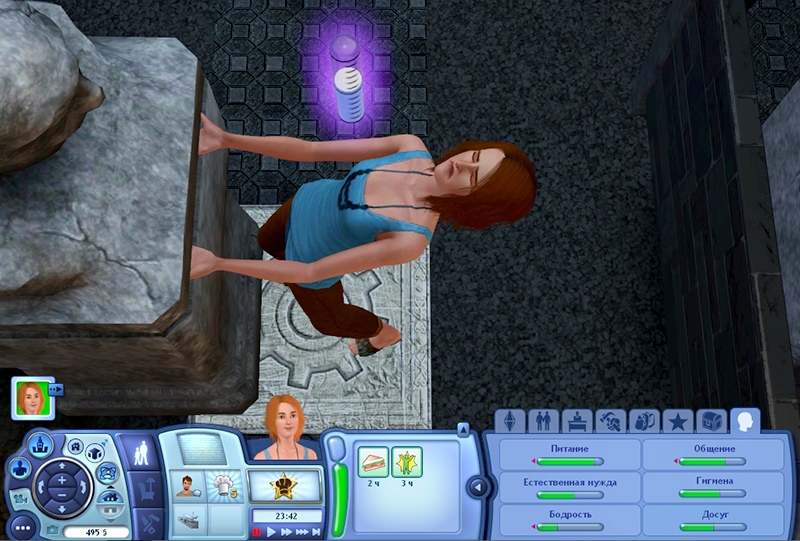The image size is (800, 541).
Task: Open the Relationships panel tab
Action: coord(543,421)
